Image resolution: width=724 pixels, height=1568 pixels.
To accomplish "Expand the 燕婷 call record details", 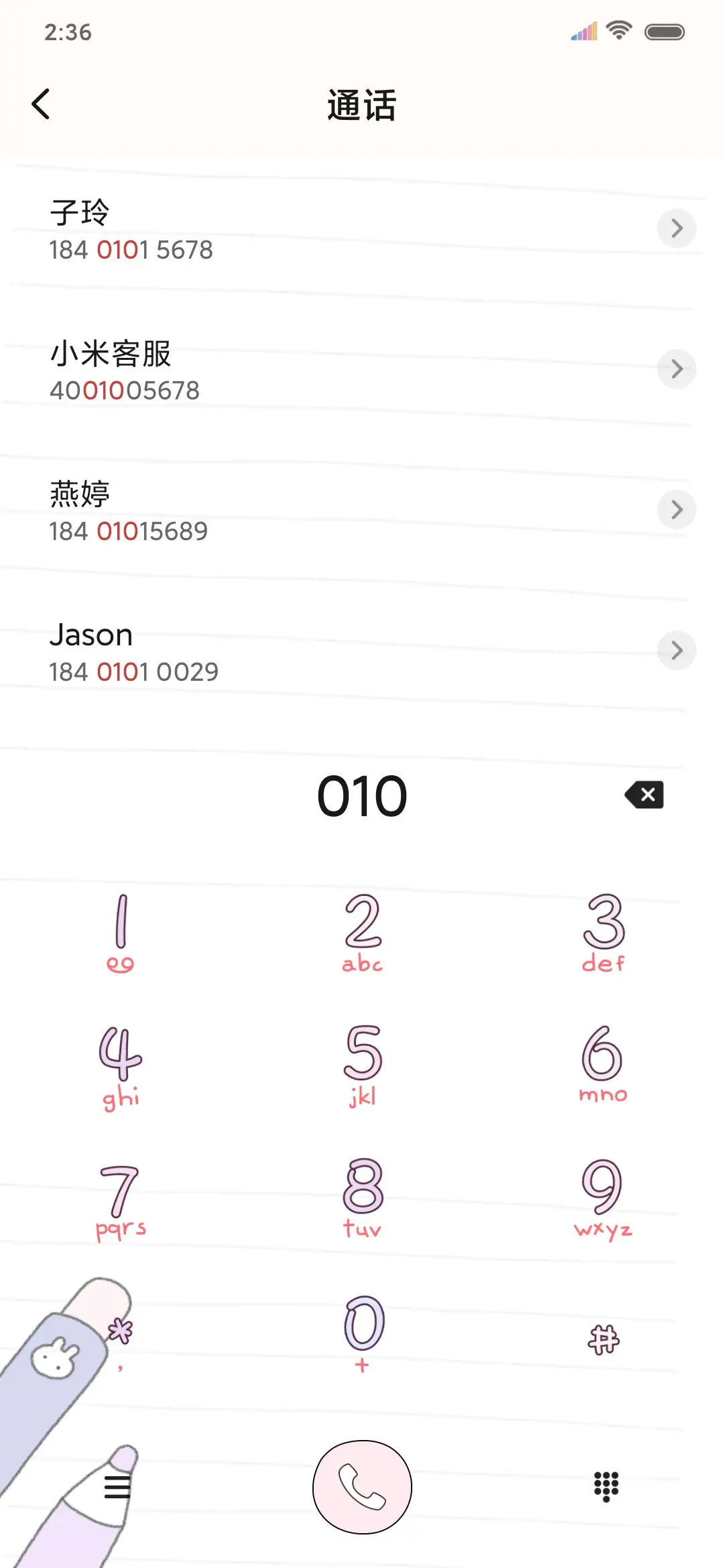I will click(x=676, y=510).
